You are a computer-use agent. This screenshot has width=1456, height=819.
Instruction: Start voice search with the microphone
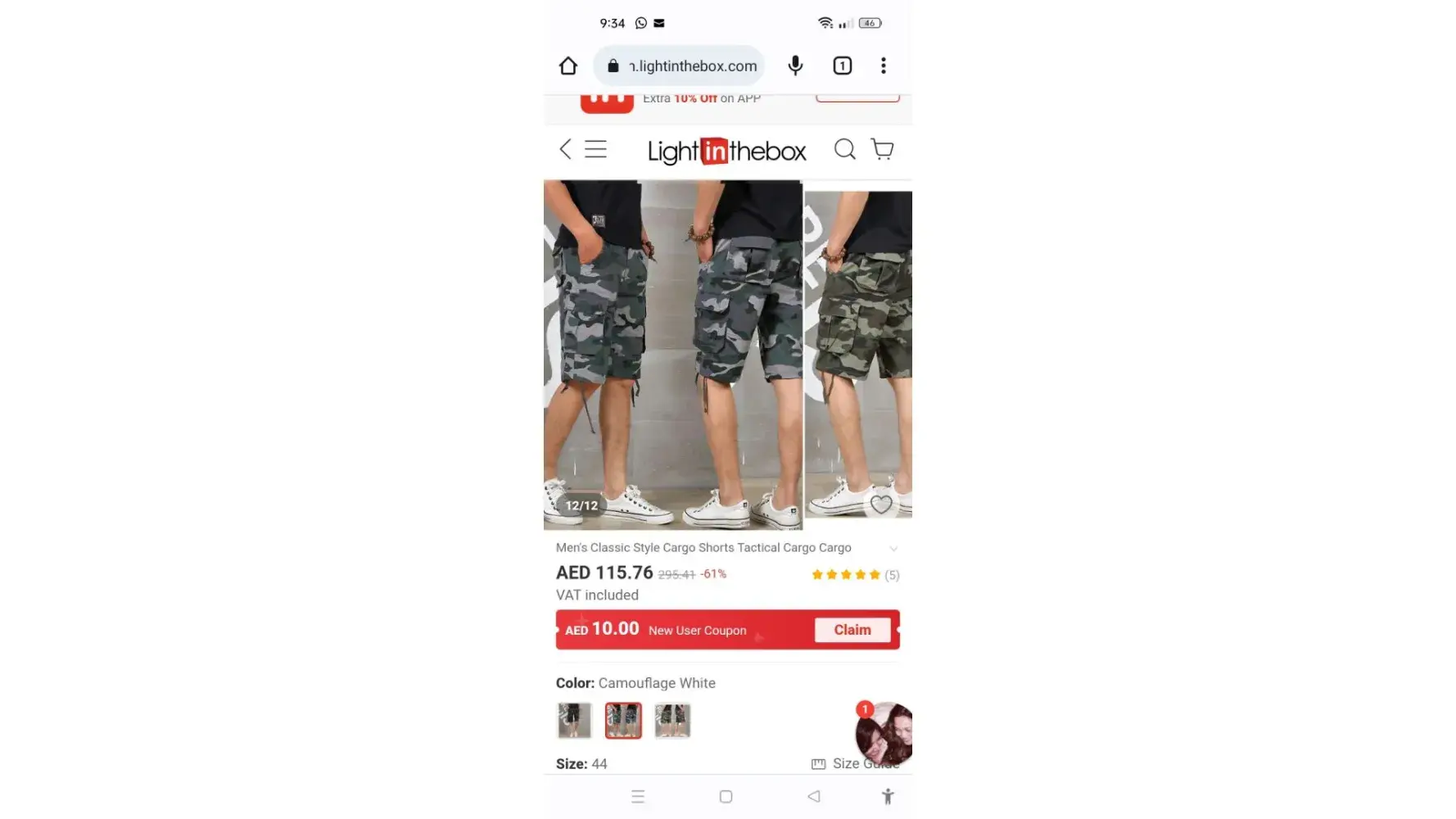[x=795, y=66]
